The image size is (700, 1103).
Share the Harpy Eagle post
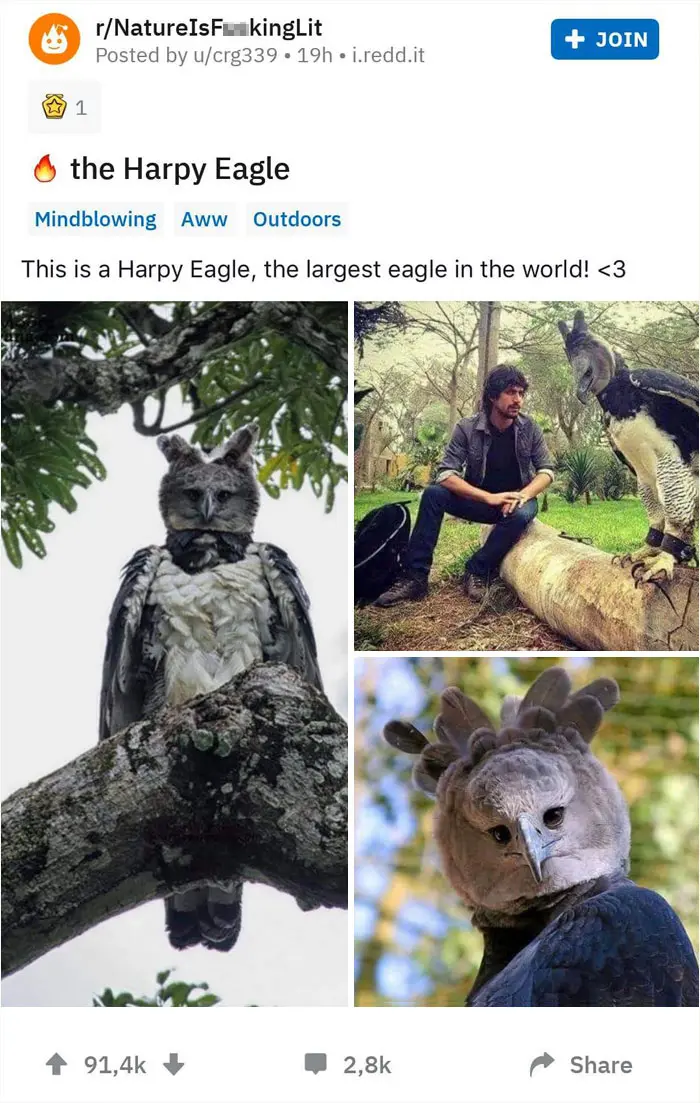coord(583,1065)
